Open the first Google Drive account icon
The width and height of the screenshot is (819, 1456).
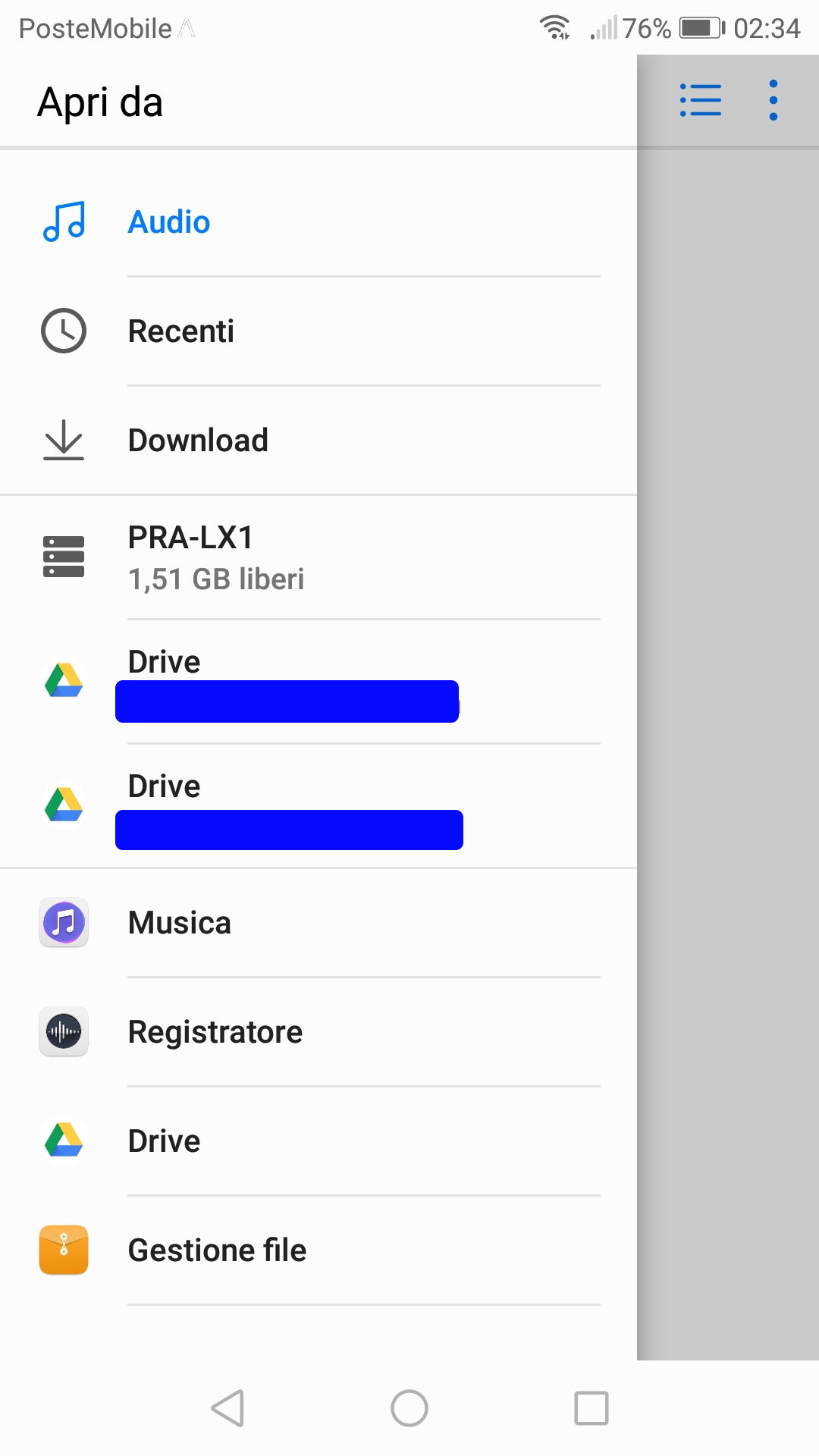tap(64, 682)
